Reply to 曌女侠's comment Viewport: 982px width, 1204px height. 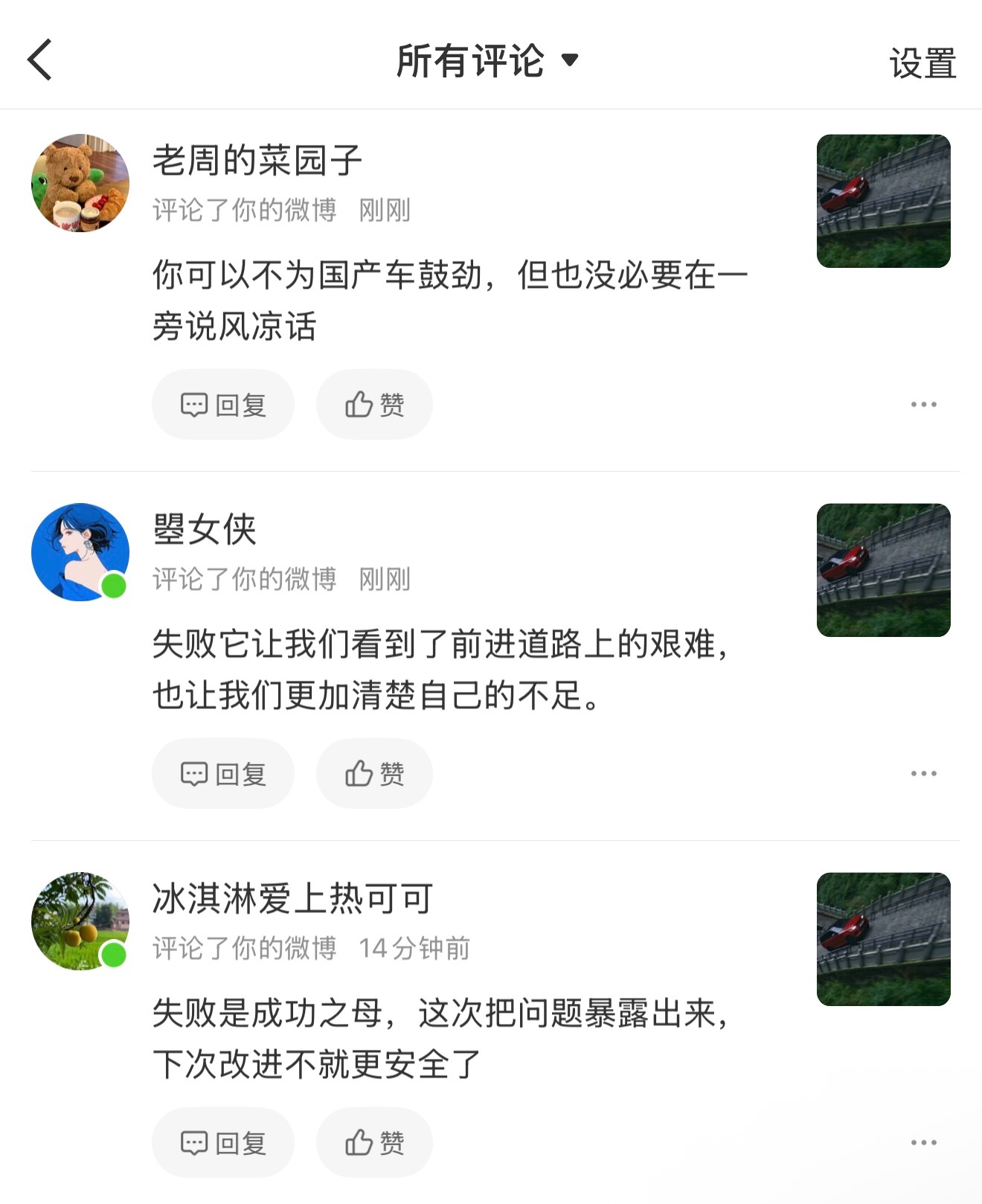pyautogui.click(x=222, y=774)
